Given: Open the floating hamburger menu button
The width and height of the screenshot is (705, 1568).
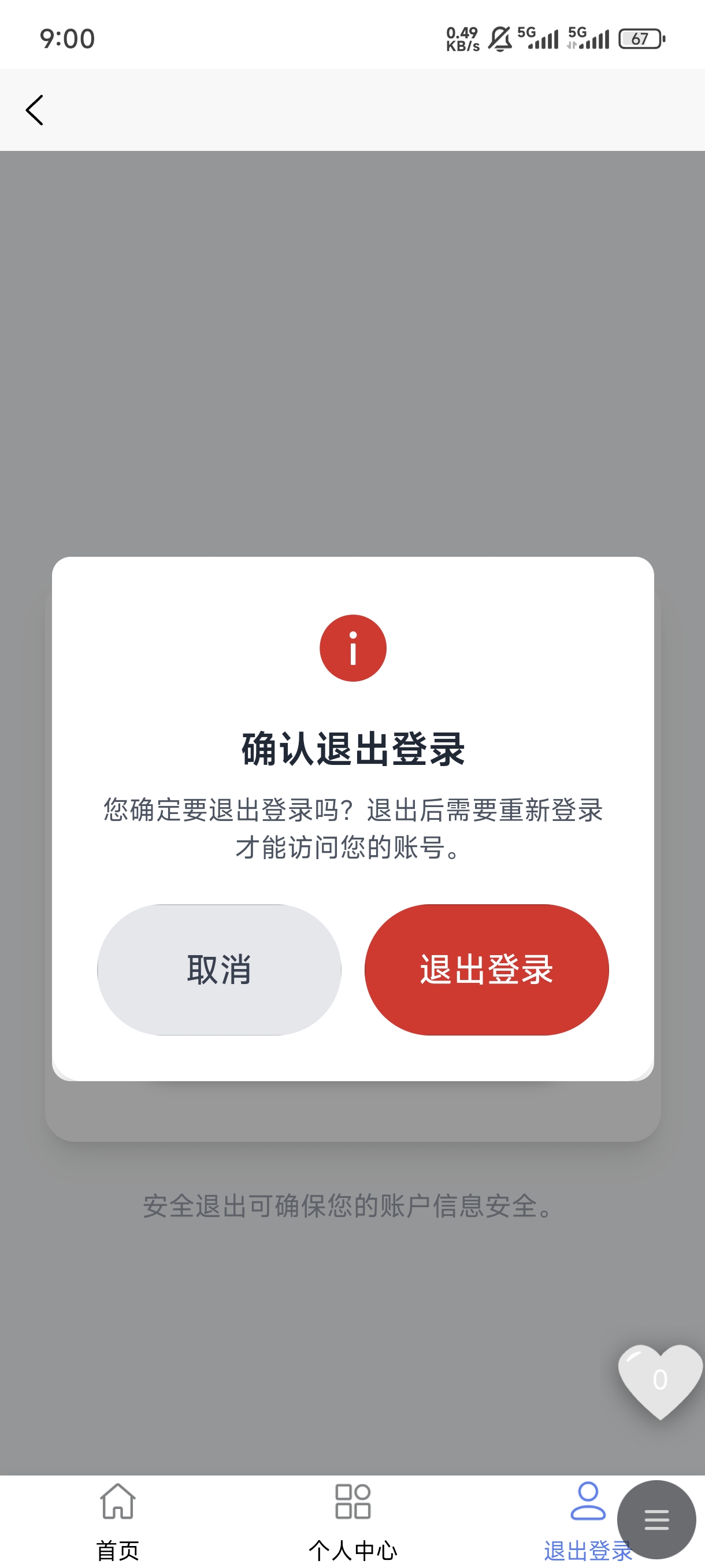Looking at the screenshot, I should click(x=656, y=1519).
